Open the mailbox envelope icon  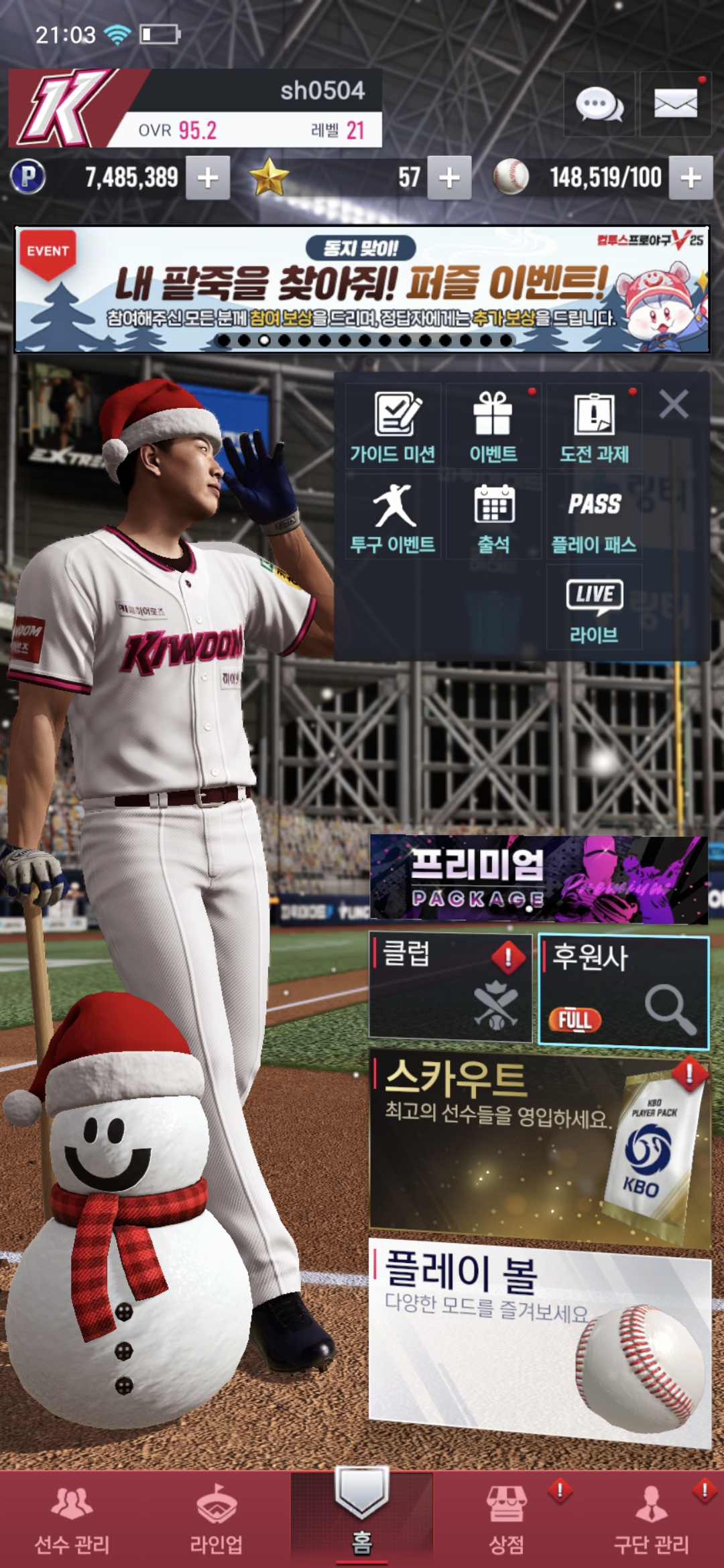pos(675,105)
